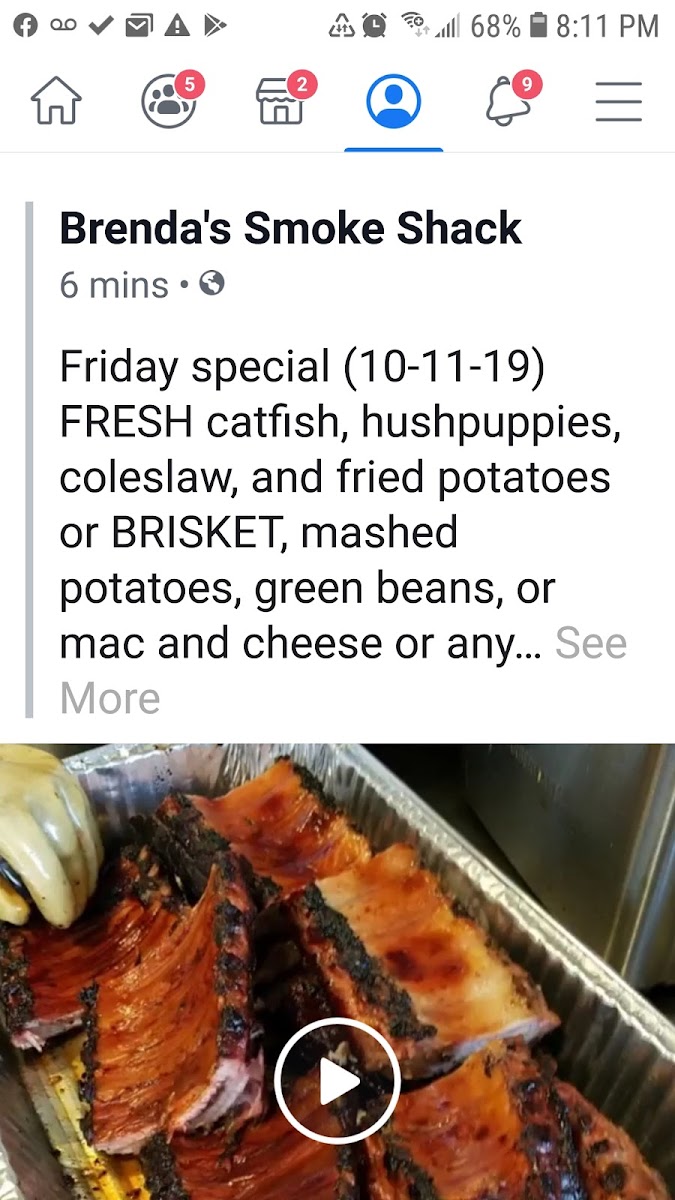Open the hamburger menu
Viewport: 675px width, 1200px height.
[618, 102]
